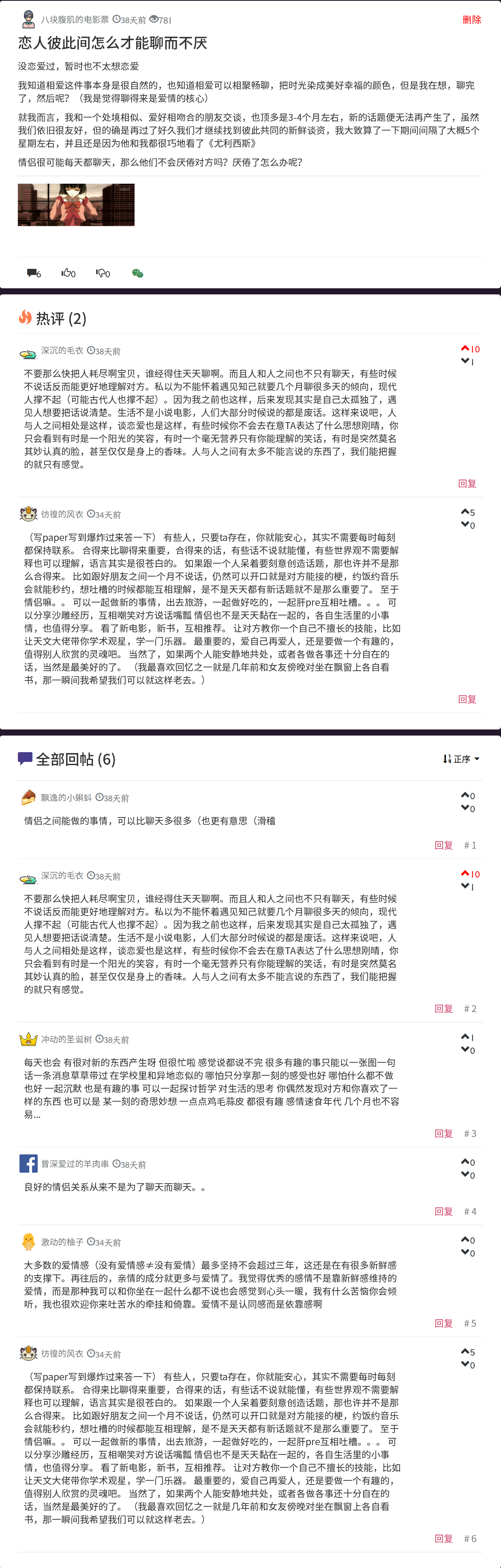Share the post via WeChat icon
This screenshot has width=501, height=1568.
coord(137,273)
